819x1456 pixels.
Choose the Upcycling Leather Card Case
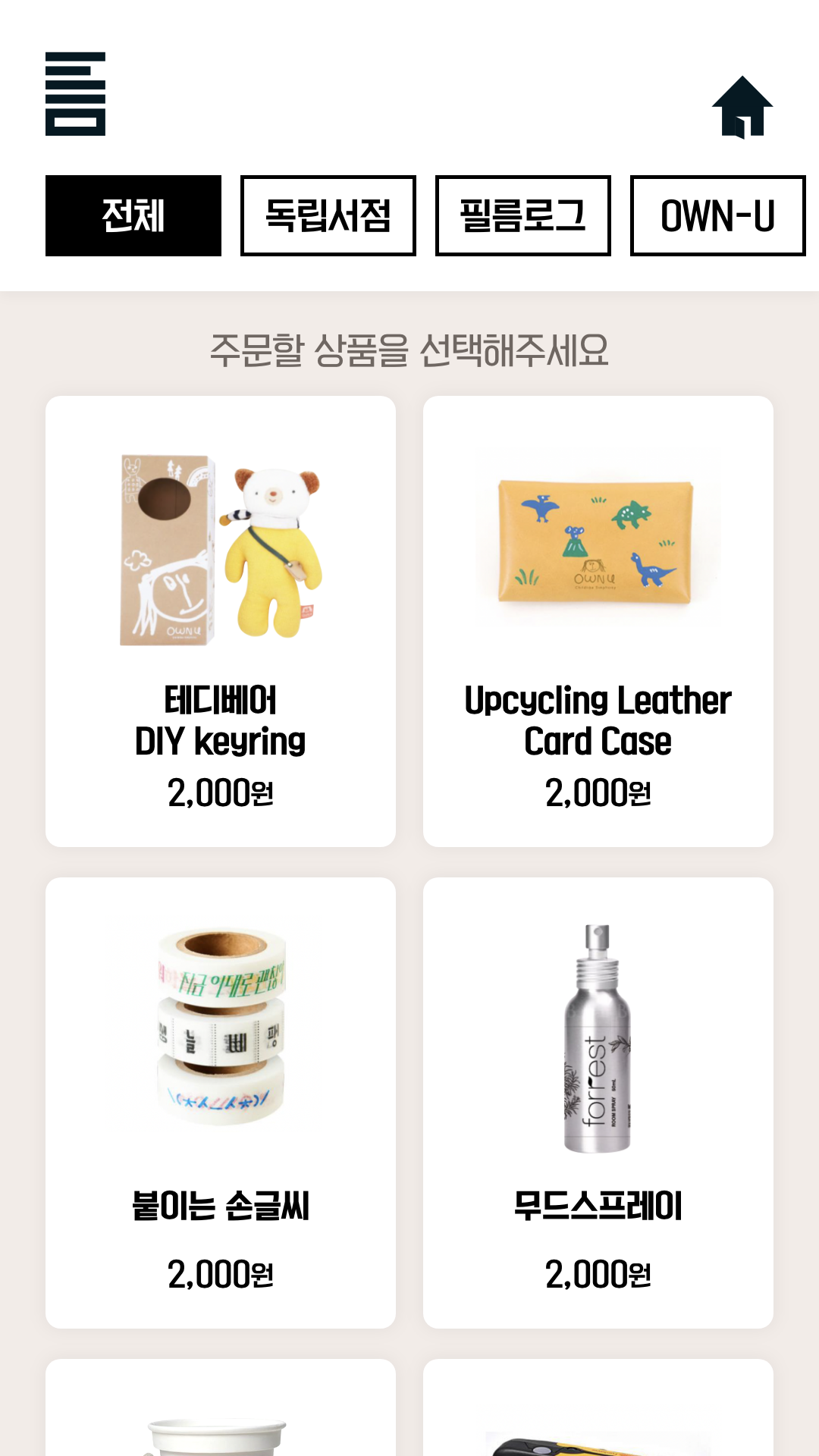[598, 621]
